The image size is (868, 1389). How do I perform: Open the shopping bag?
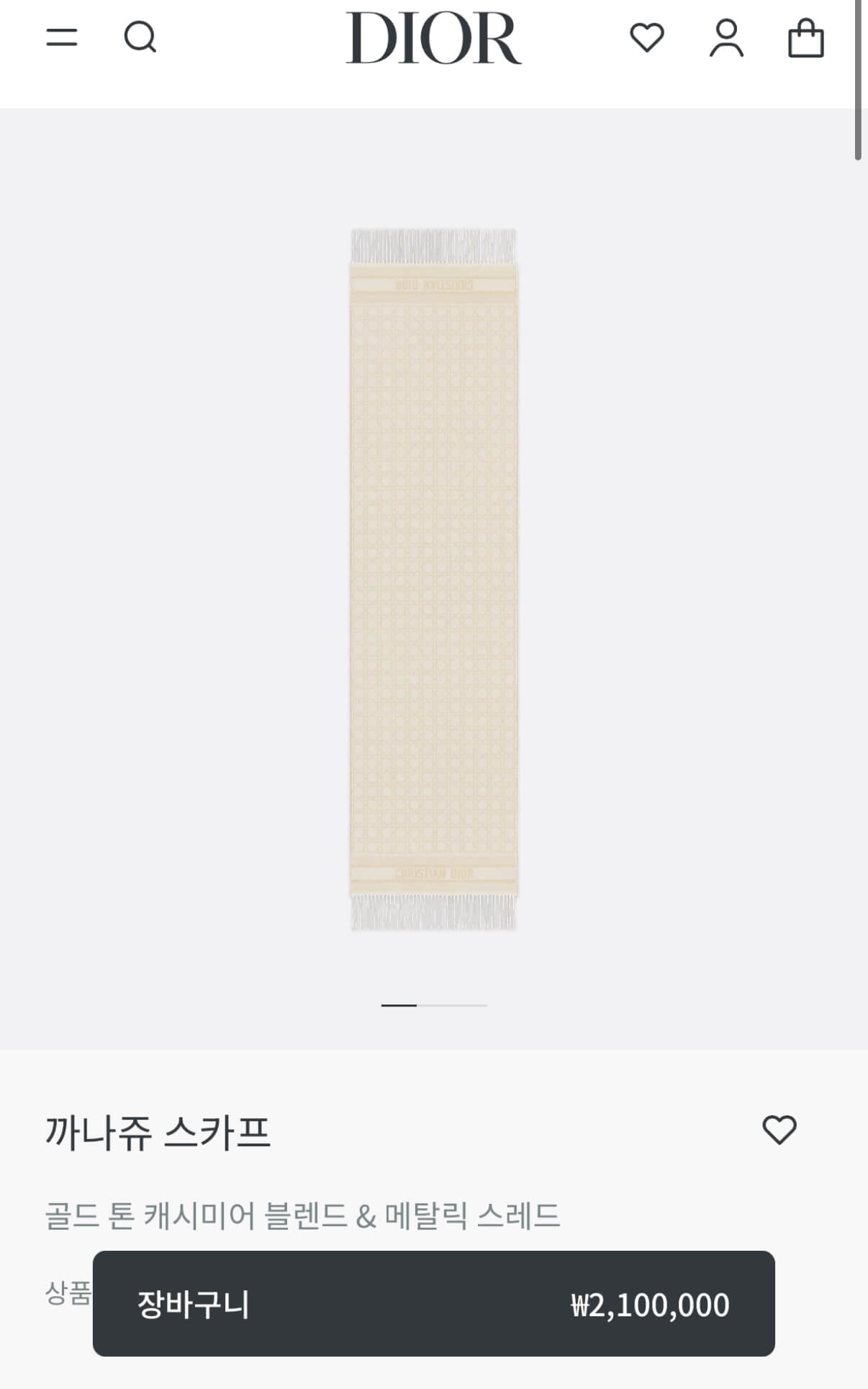coord(805,38)
